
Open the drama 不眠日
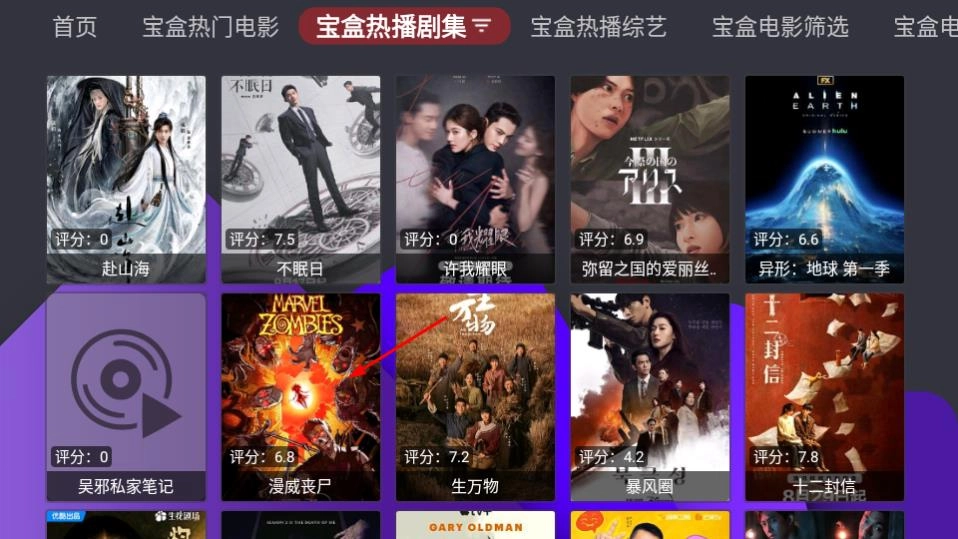coord(300,179)
